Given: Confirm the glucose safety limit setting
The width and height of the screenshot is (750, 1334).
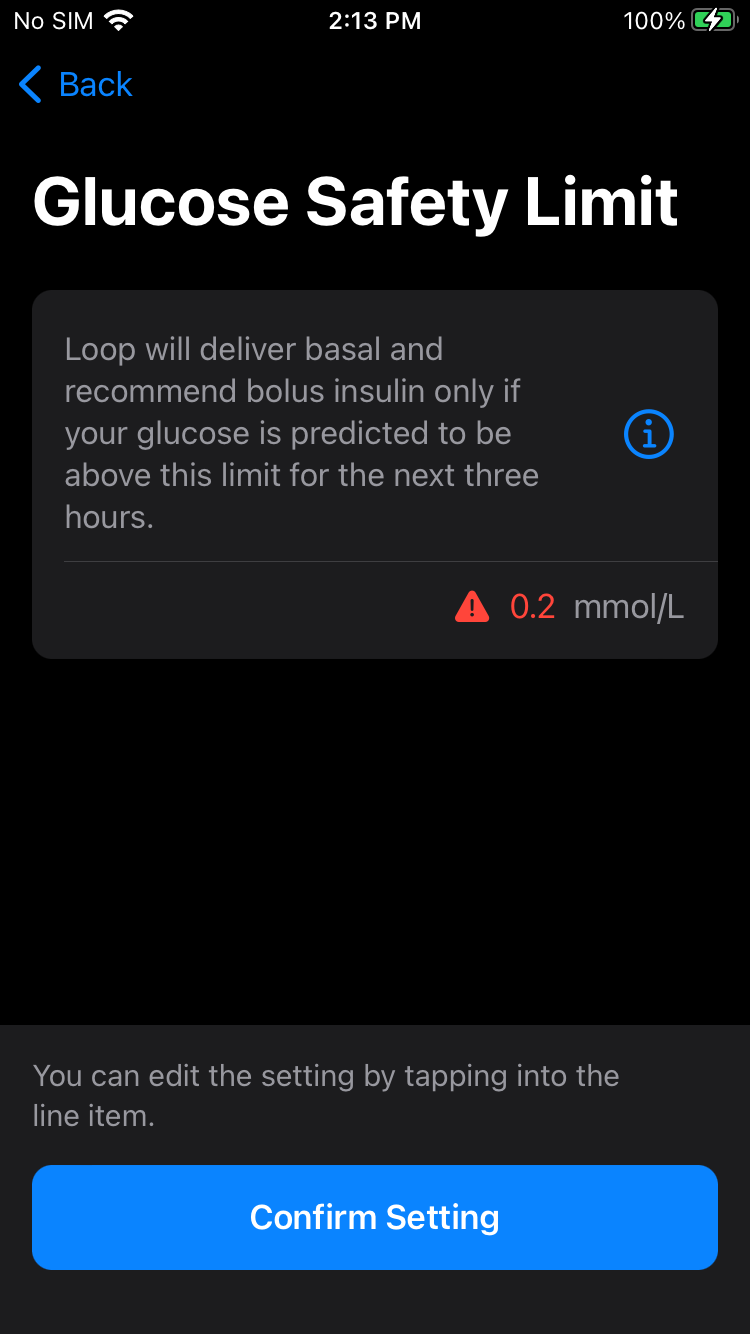Looking at the screenshot, I should [x=375, y=1217].
